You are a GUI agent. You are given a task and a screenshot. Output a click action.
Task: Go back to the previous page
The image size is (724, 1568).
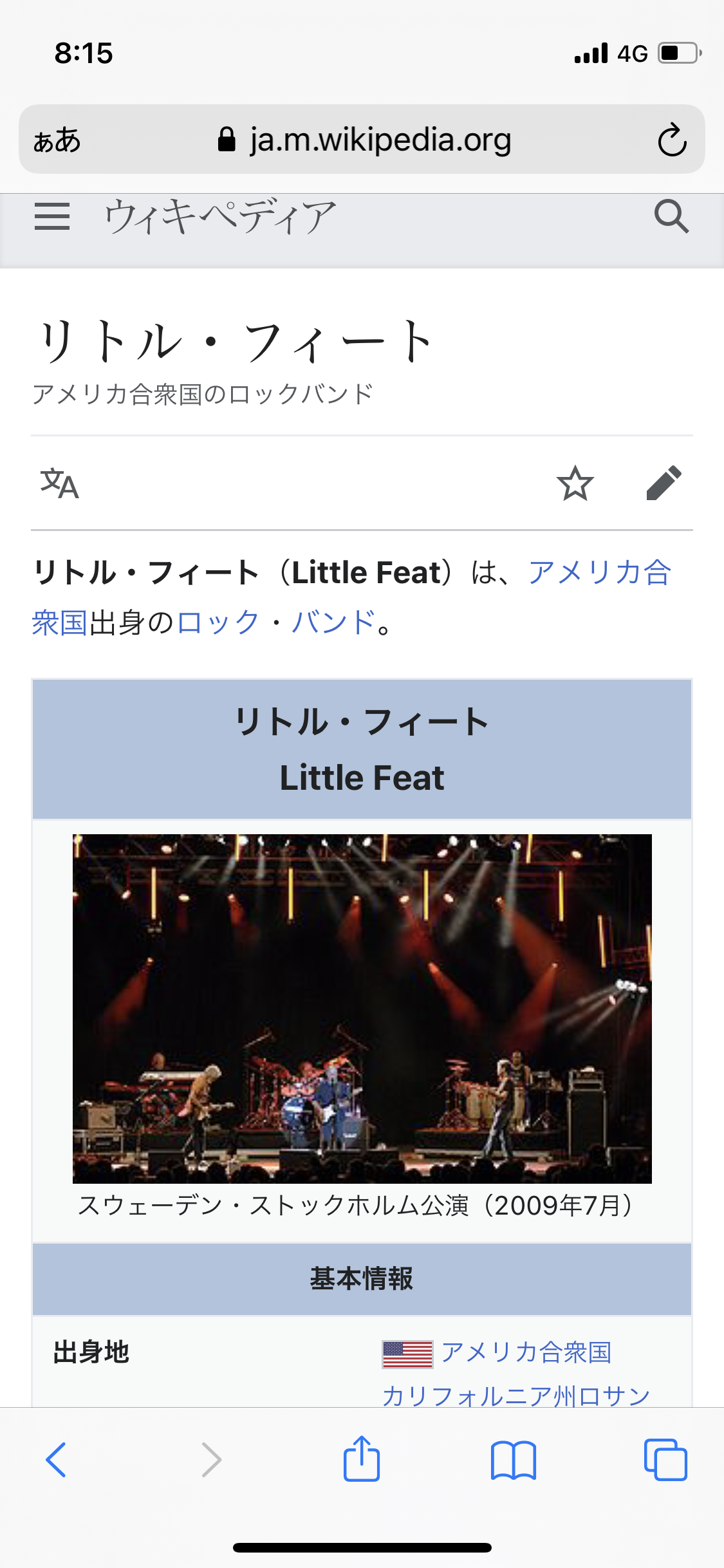pos(57,1459)
